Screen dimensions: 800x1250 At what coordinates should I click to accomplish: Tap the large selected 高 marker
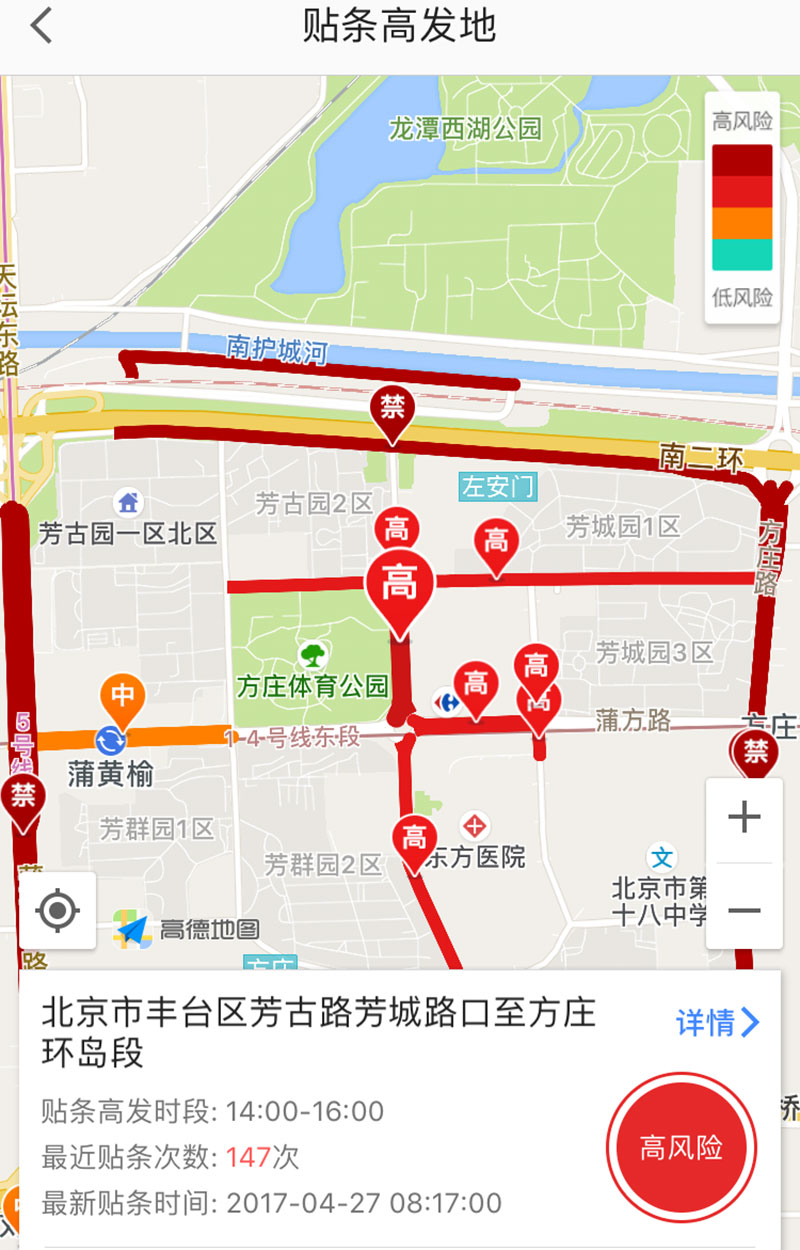399,583
